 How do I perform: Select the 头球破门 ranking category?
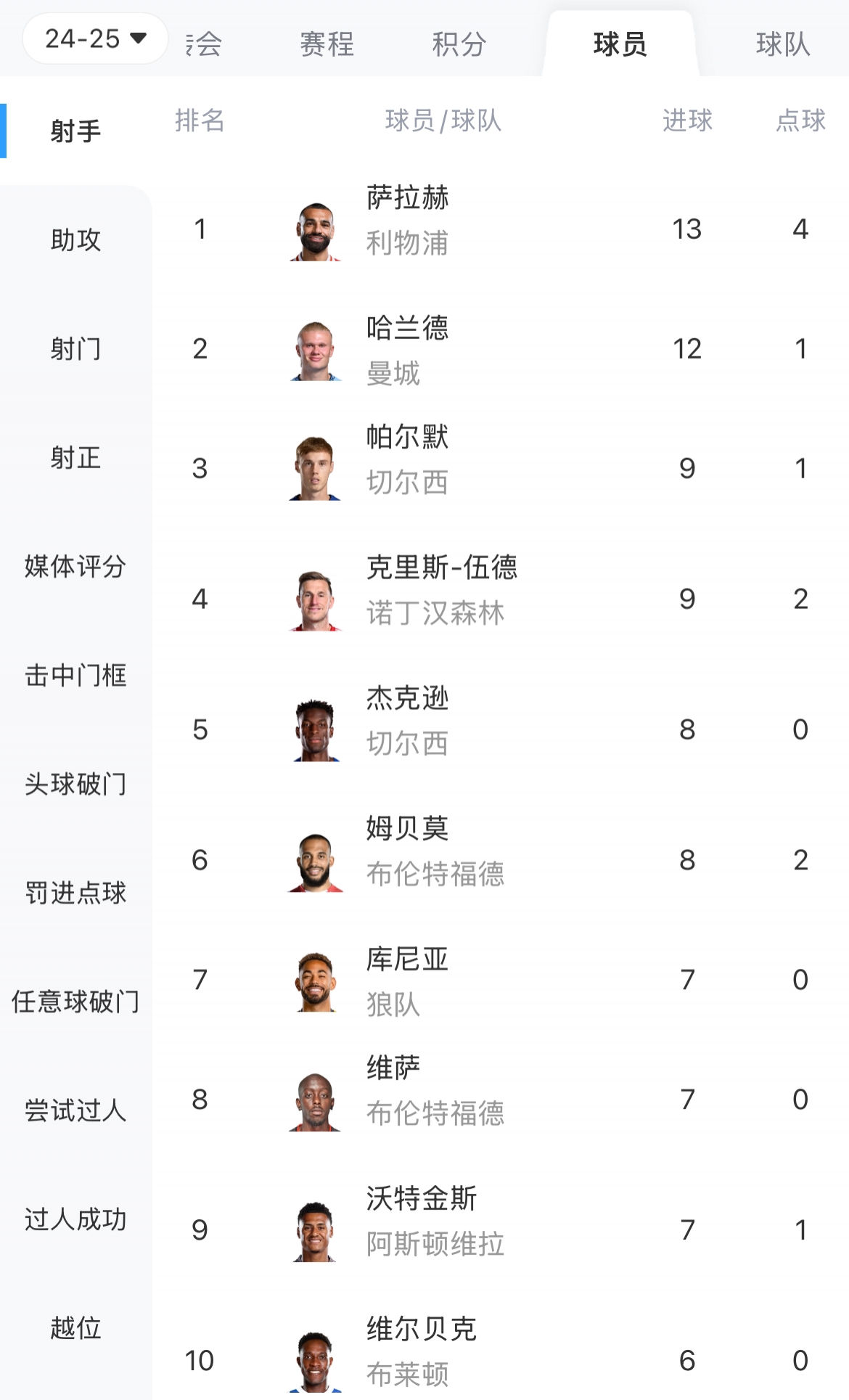(75, 785)
